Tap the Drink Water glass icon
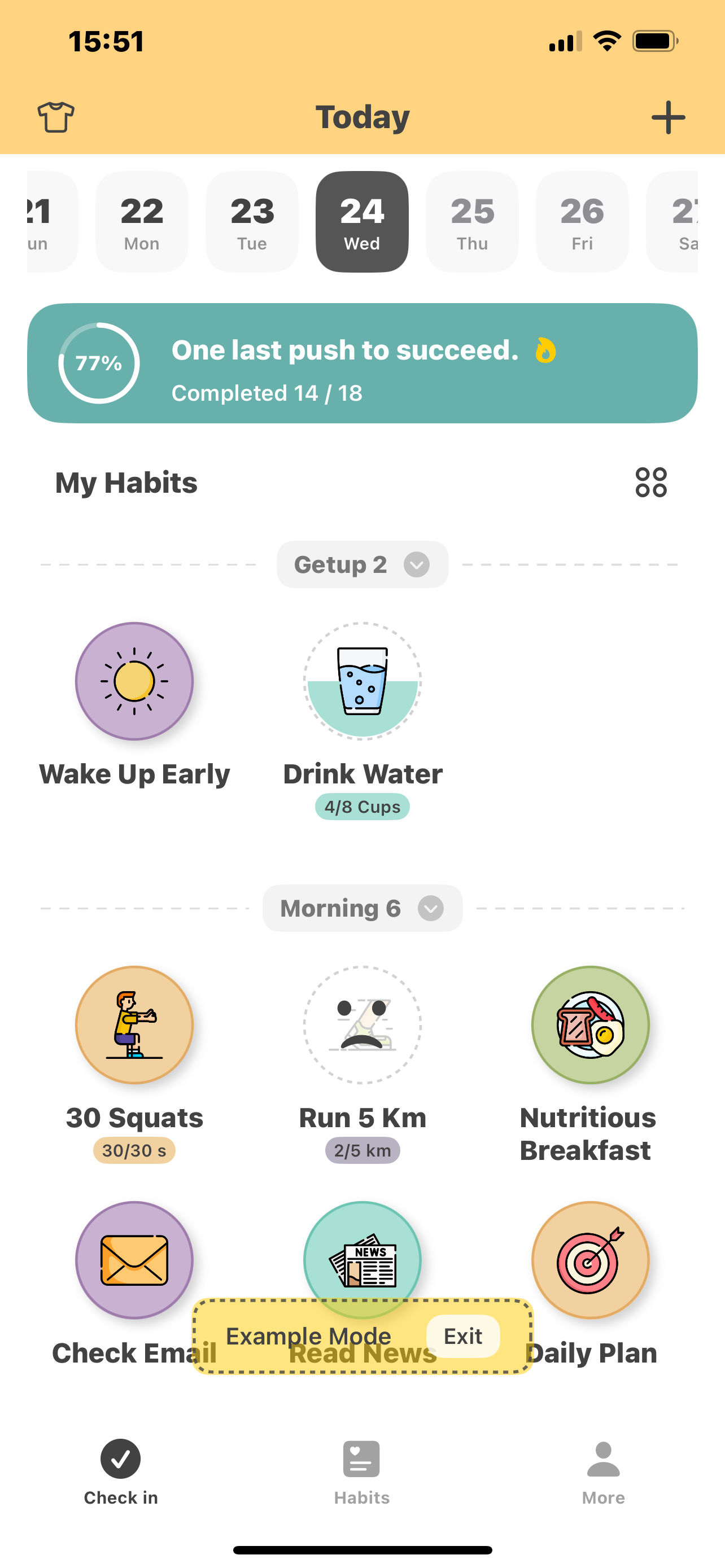 [362, 682]
